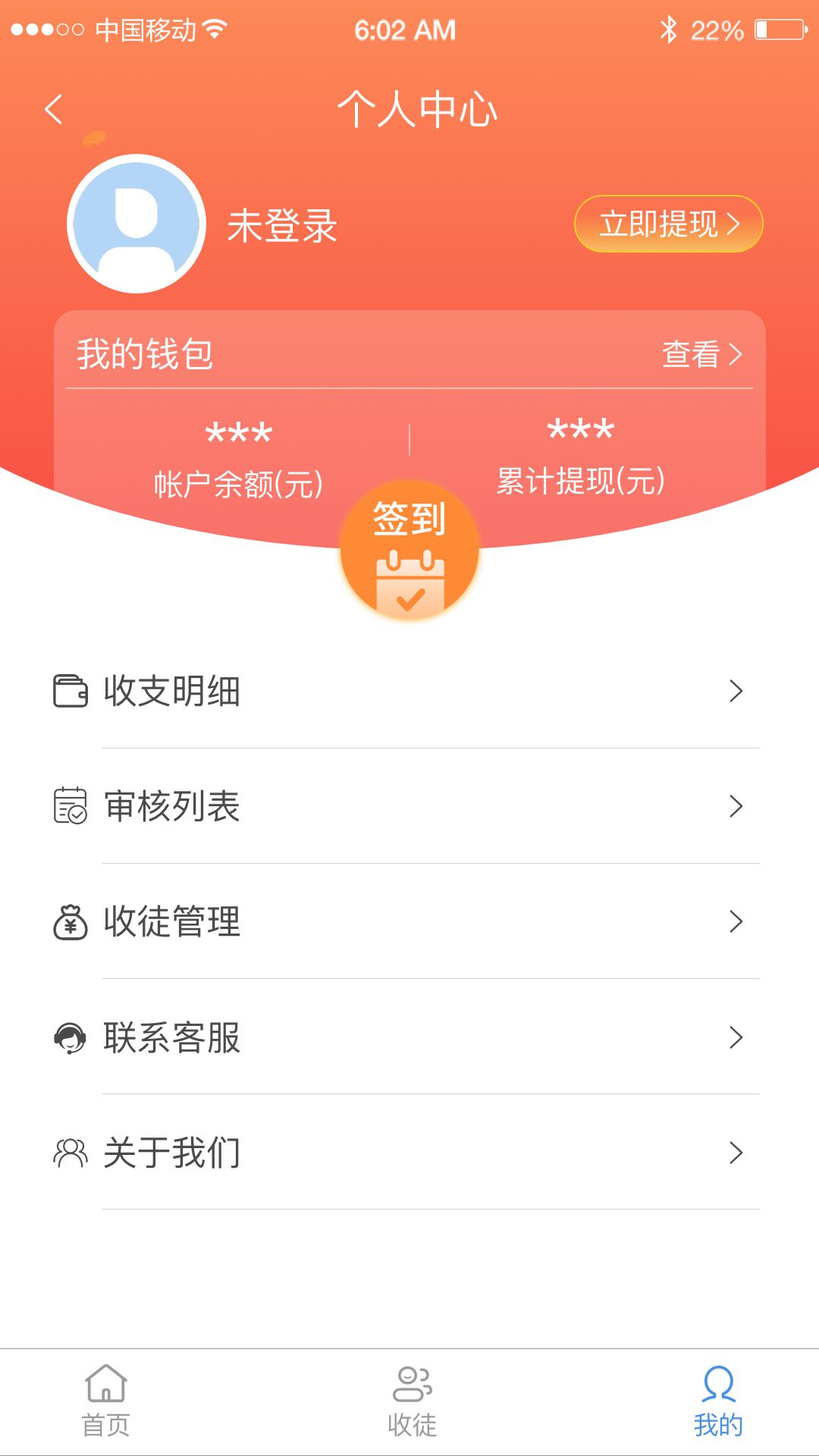
Task: Open the chevron next to 关于我们
Action: 735,1153
